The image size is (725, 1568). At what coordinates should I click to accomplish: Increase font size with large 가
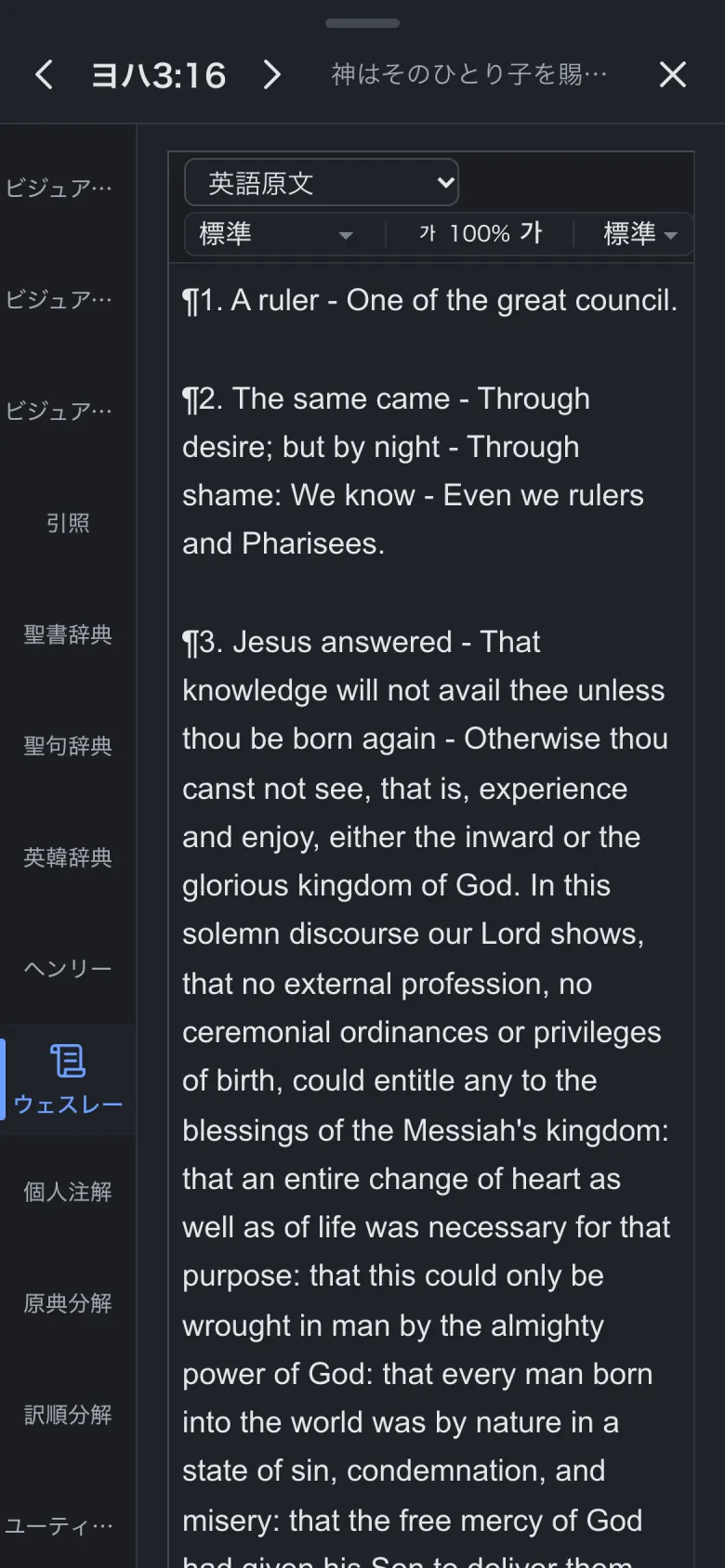(531, 233)
